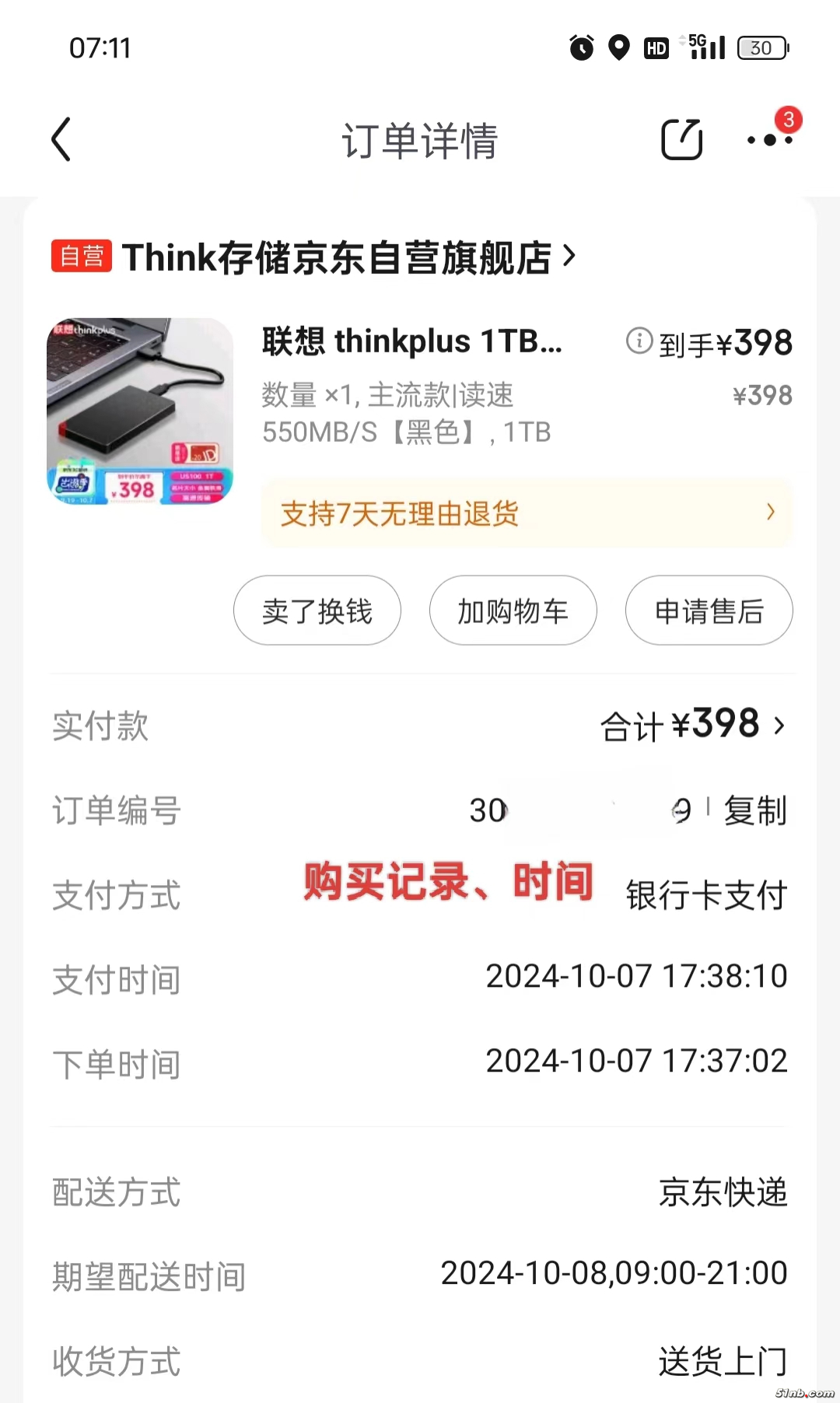View the 支持7天无理由退货 policy
This screenshot has width=840, height=1403.
pyautogui.click(x=527, y=513)
